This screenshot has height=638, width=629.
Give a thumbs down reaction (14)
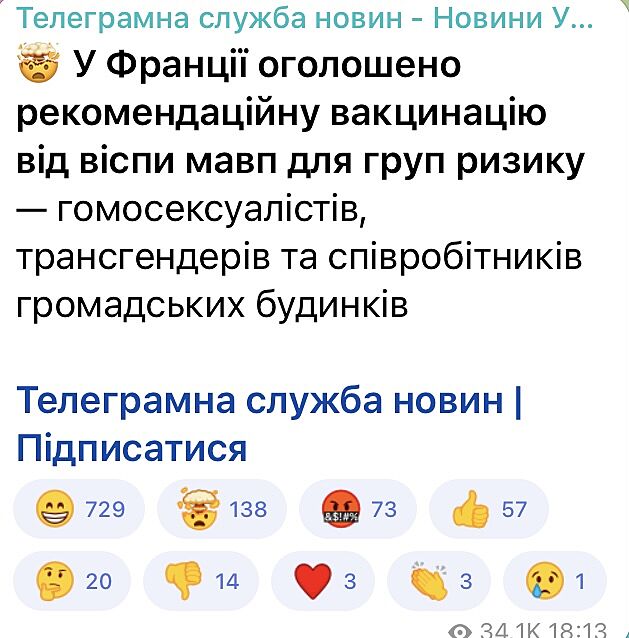pos(201,580)
